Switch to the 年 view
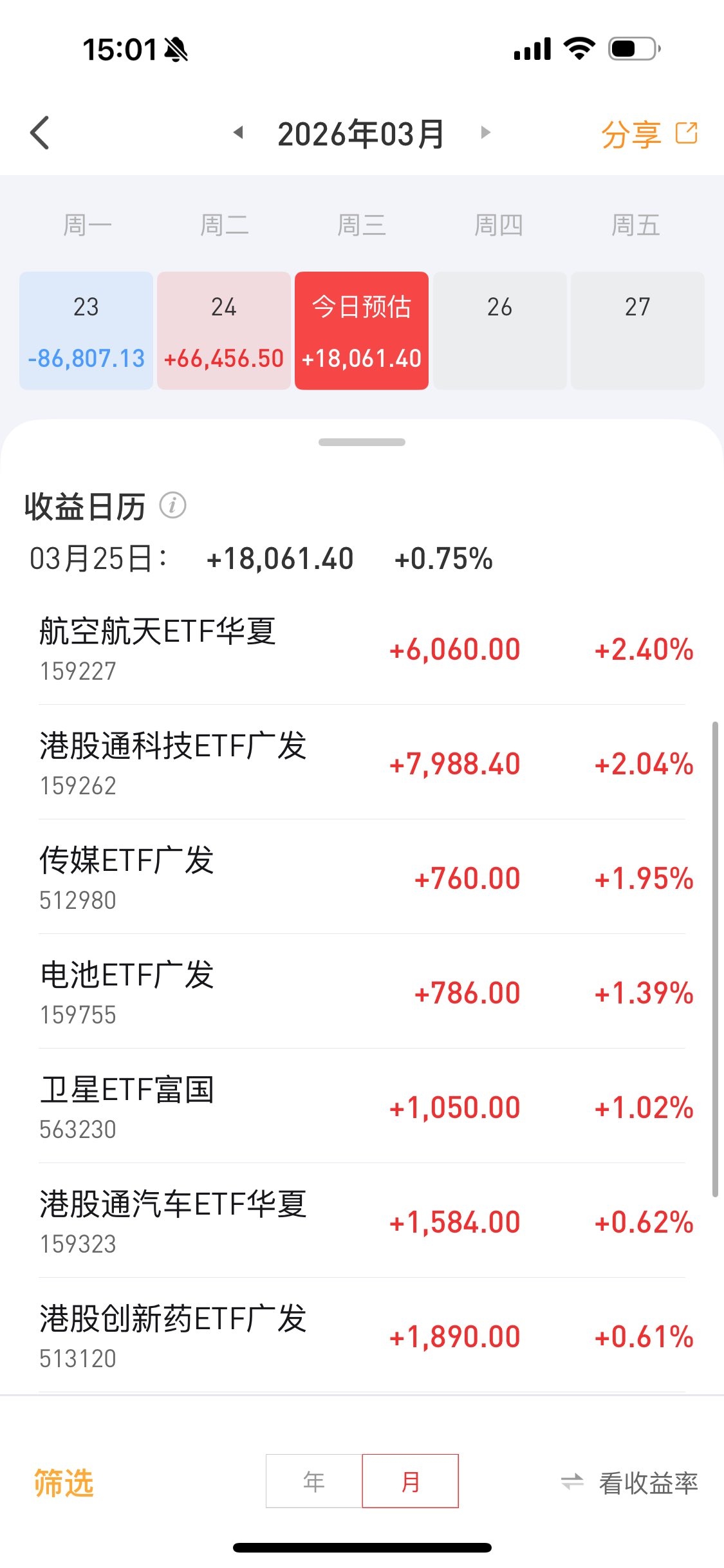Image resolution: width=724 pixels, height=1568 pixels. 314,1481
